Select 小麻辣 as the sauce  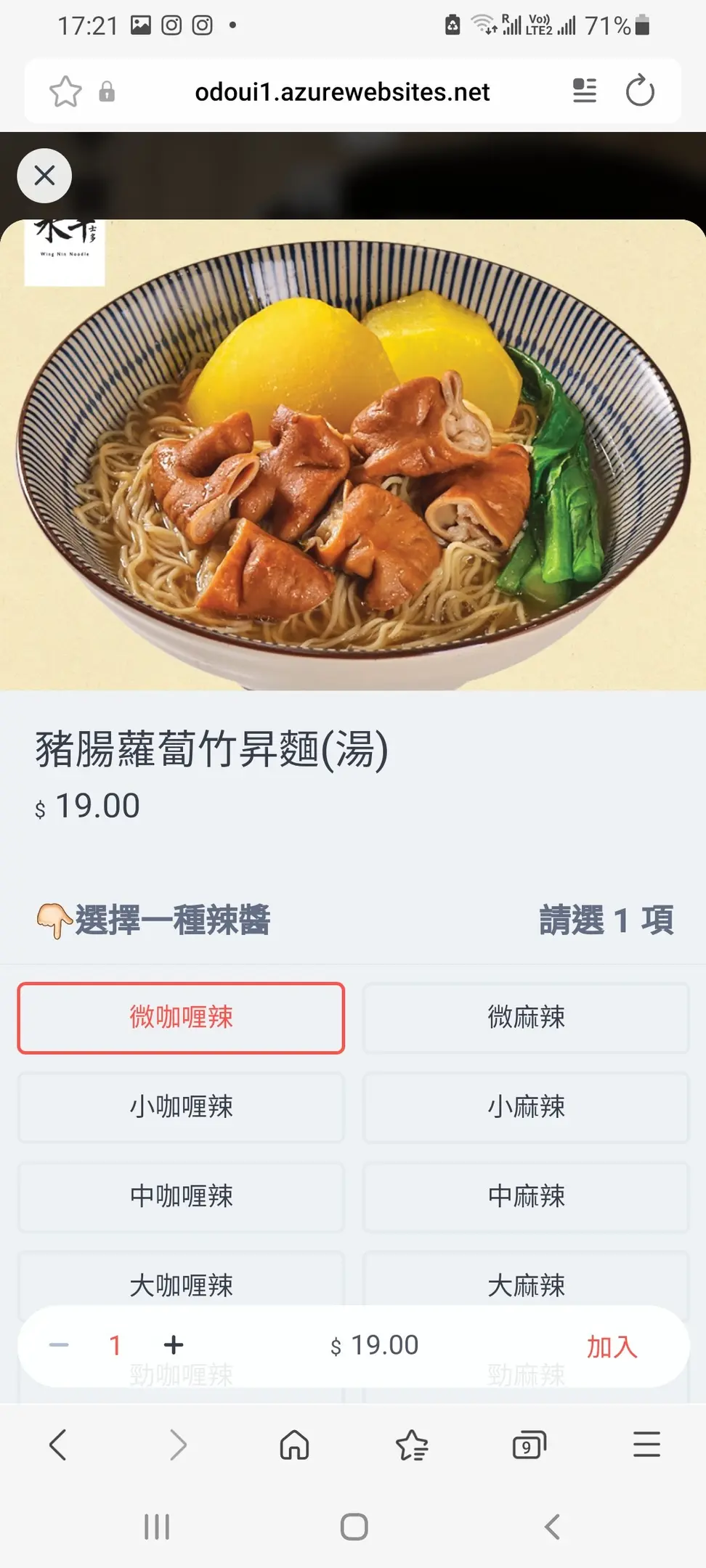526,1107
